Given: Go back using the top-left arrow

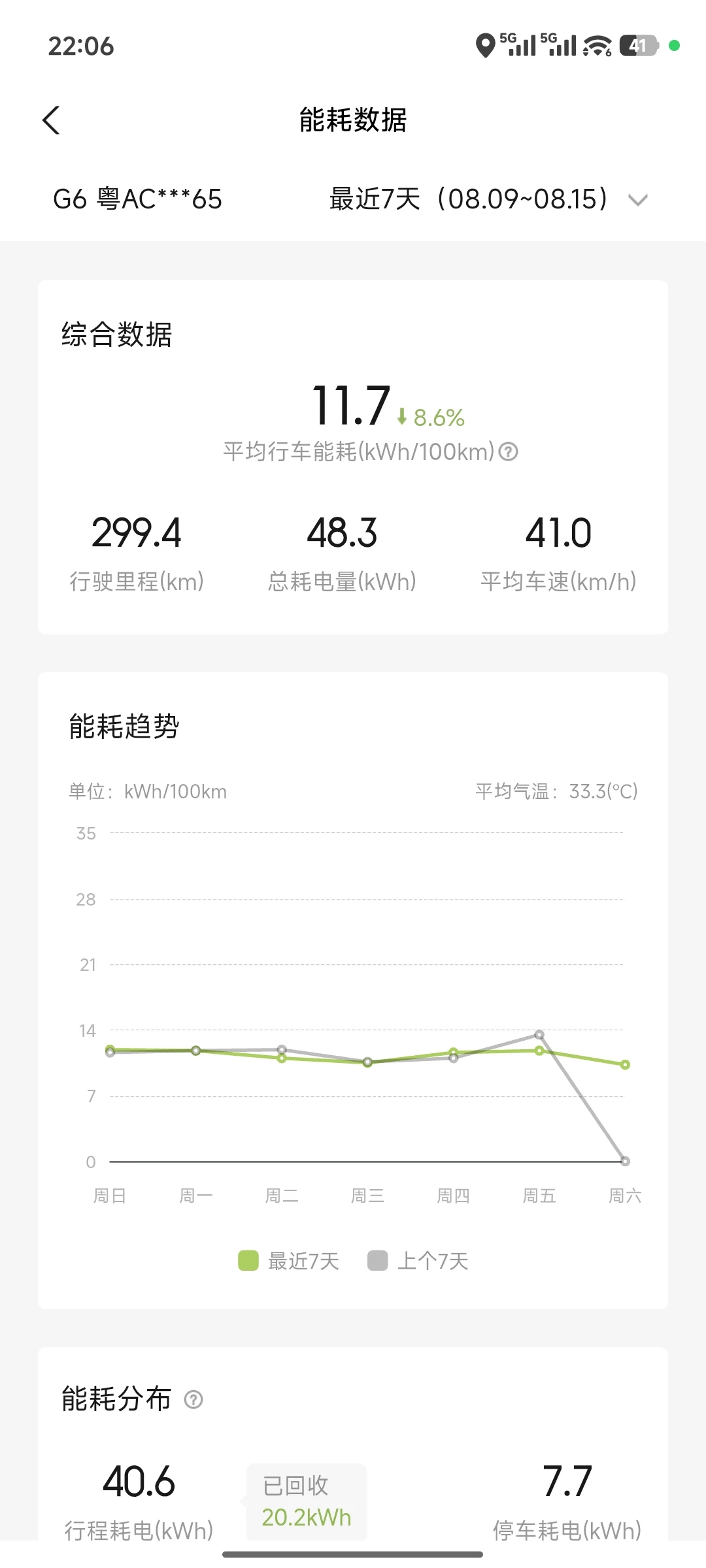Looking at the screenshot, I should click(x=51, y=120).
